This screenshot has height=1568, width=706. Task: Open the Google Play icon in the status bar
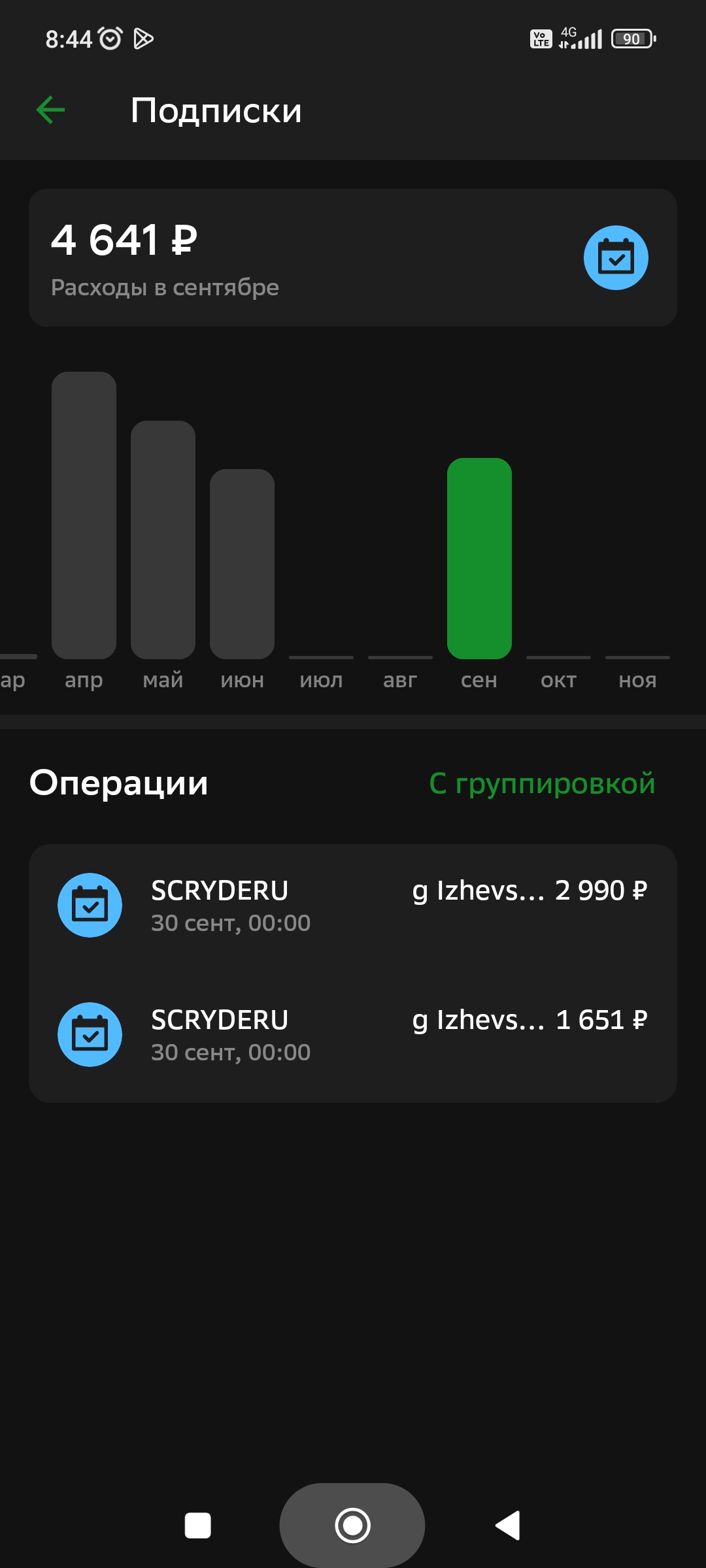(143, 39)
